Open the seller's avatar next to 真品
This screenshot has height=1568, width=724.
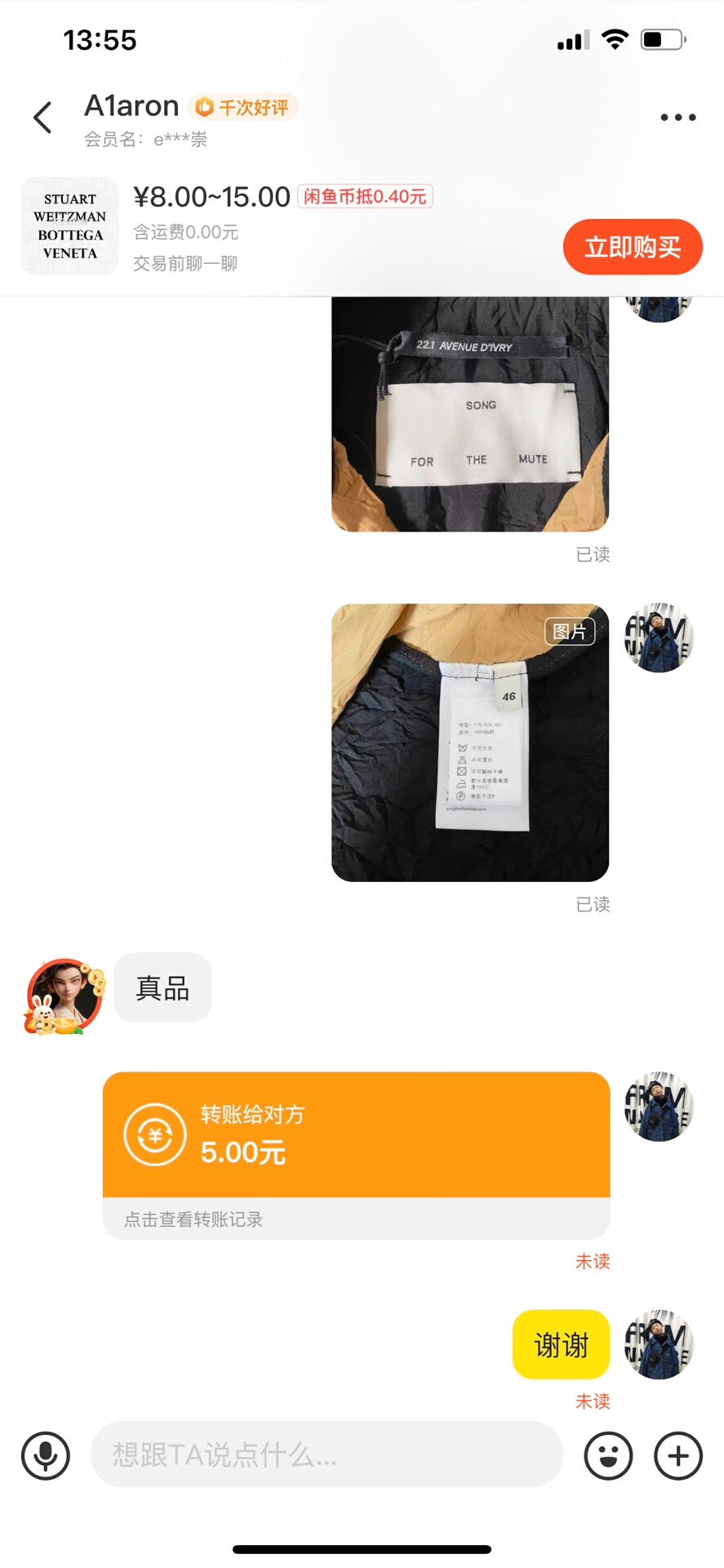(x=65, y=996)
